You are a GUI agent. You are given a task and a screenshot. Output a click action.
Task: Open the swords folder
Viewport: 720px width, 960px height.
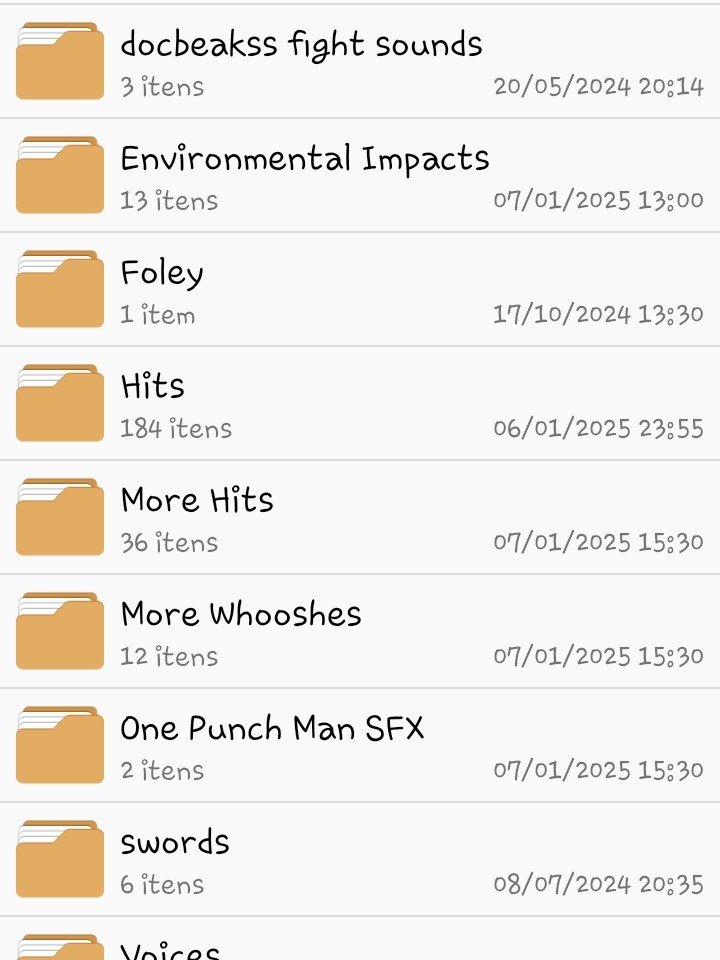click(x=175, y=860)
